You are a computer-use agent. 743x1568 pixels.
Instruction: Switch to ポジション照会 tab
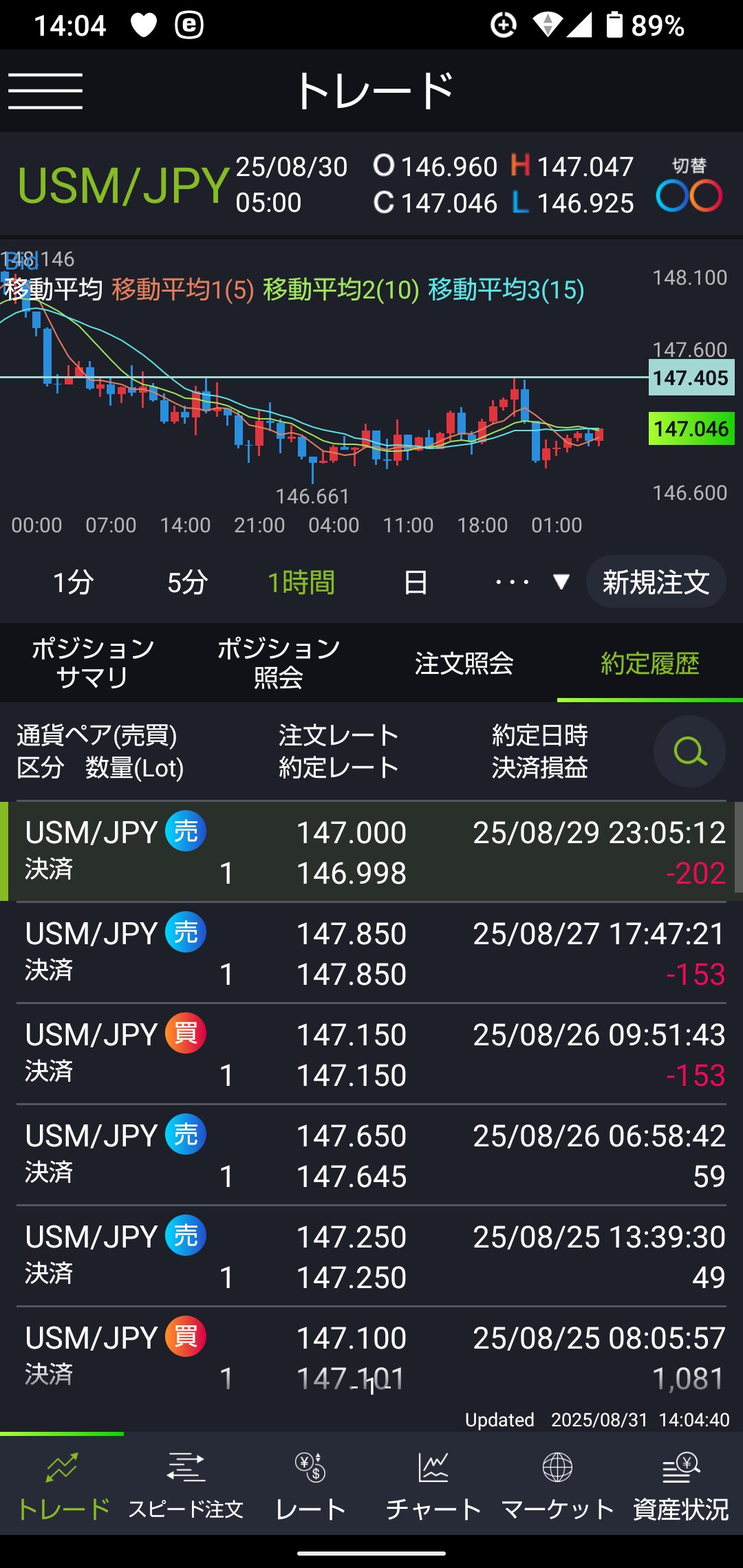point(279,663)
